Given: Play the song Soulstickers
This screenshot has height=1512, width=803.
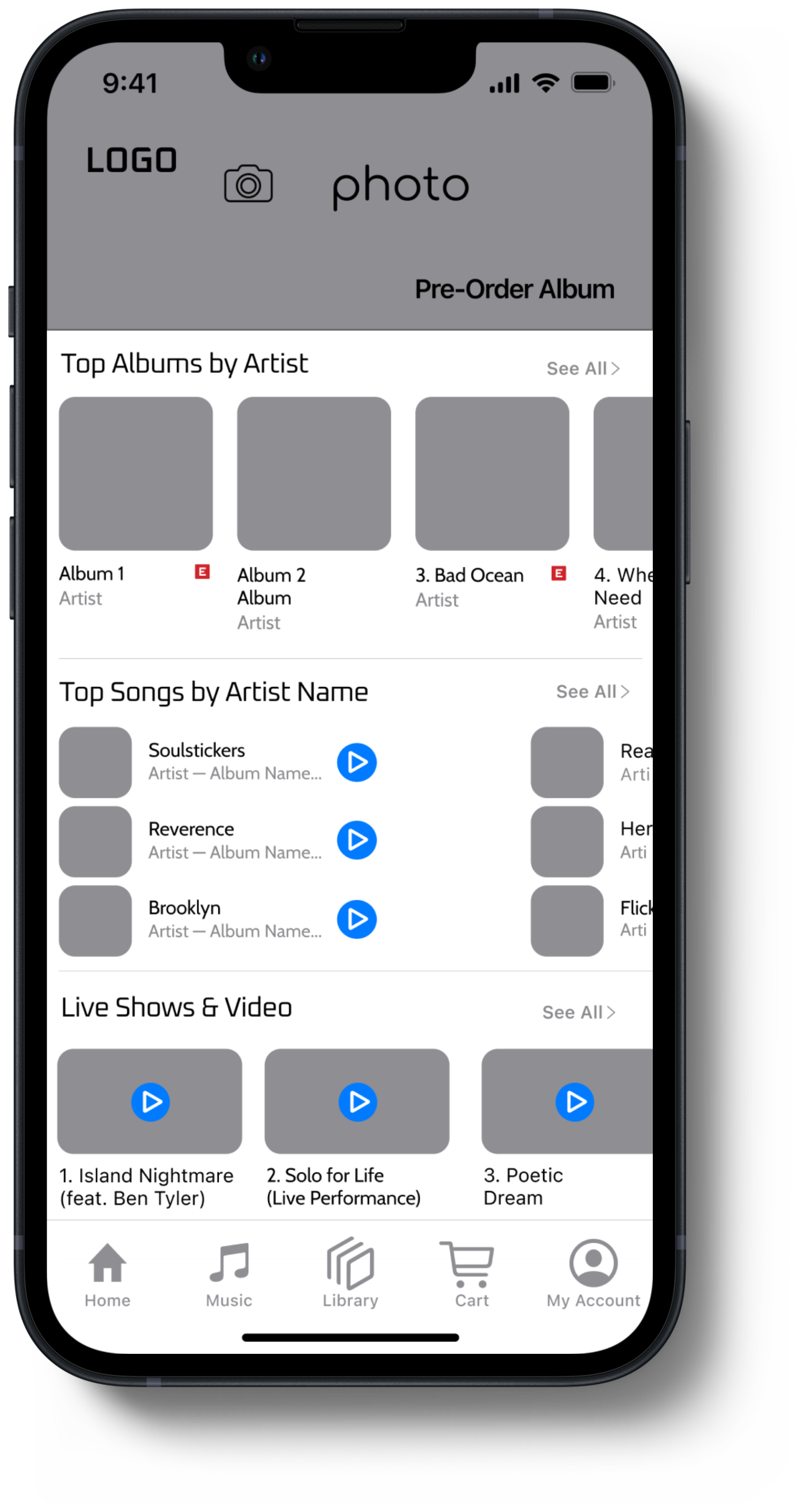Looking at the screenshot, I should click(x=356, y=763).
